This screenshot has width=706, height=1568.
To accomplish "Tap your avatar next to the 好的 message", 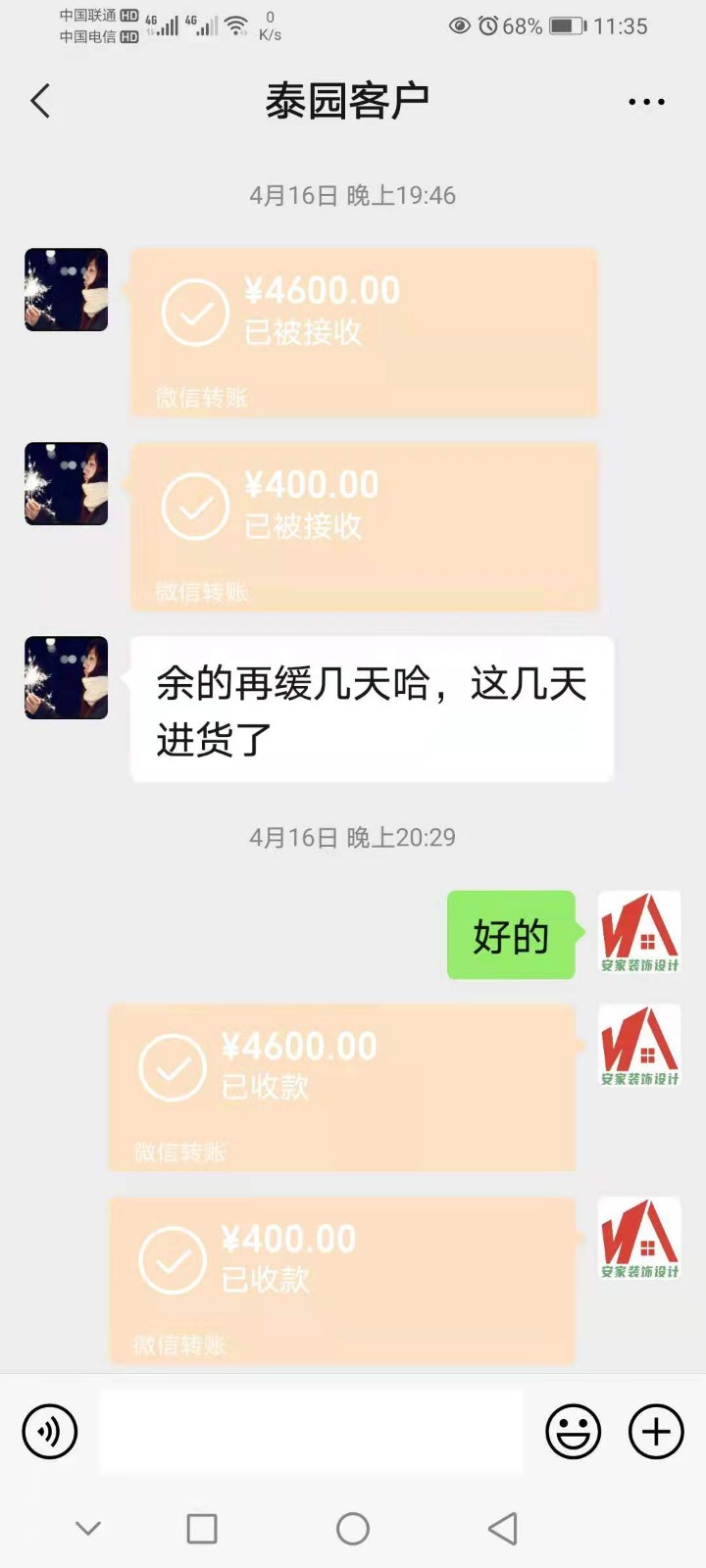I will coord(639,933).
